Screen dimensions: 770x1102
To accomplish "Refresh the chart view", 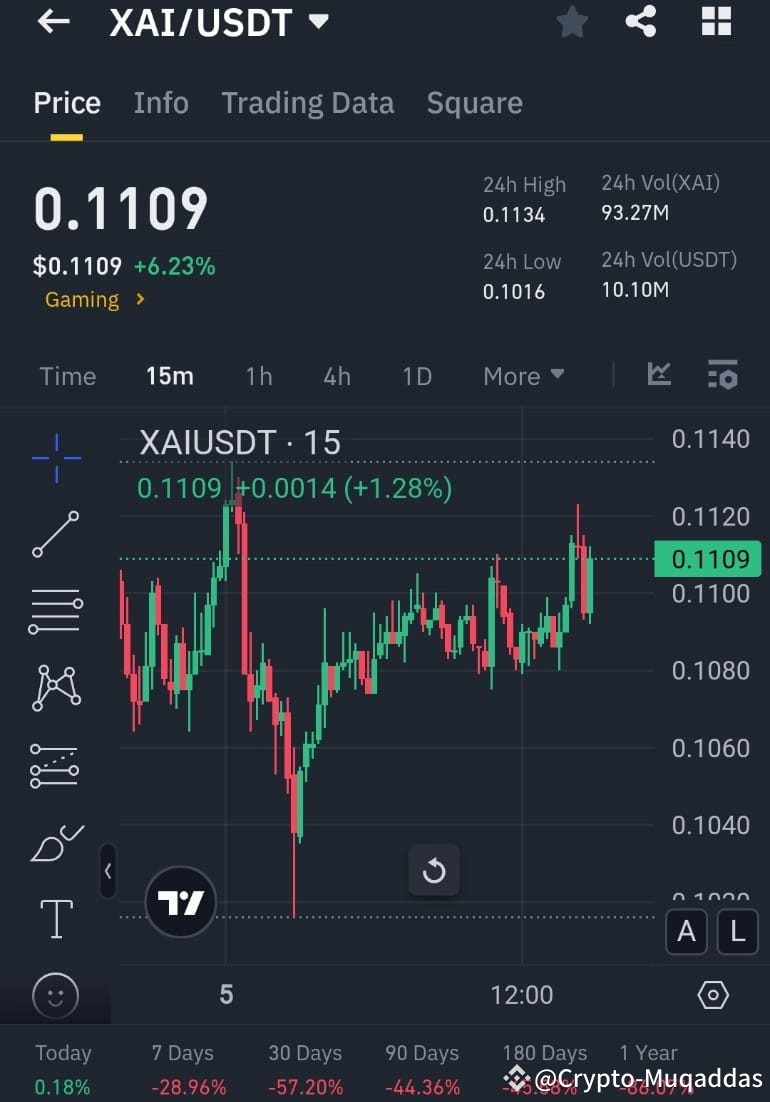I will coord(434,871).
